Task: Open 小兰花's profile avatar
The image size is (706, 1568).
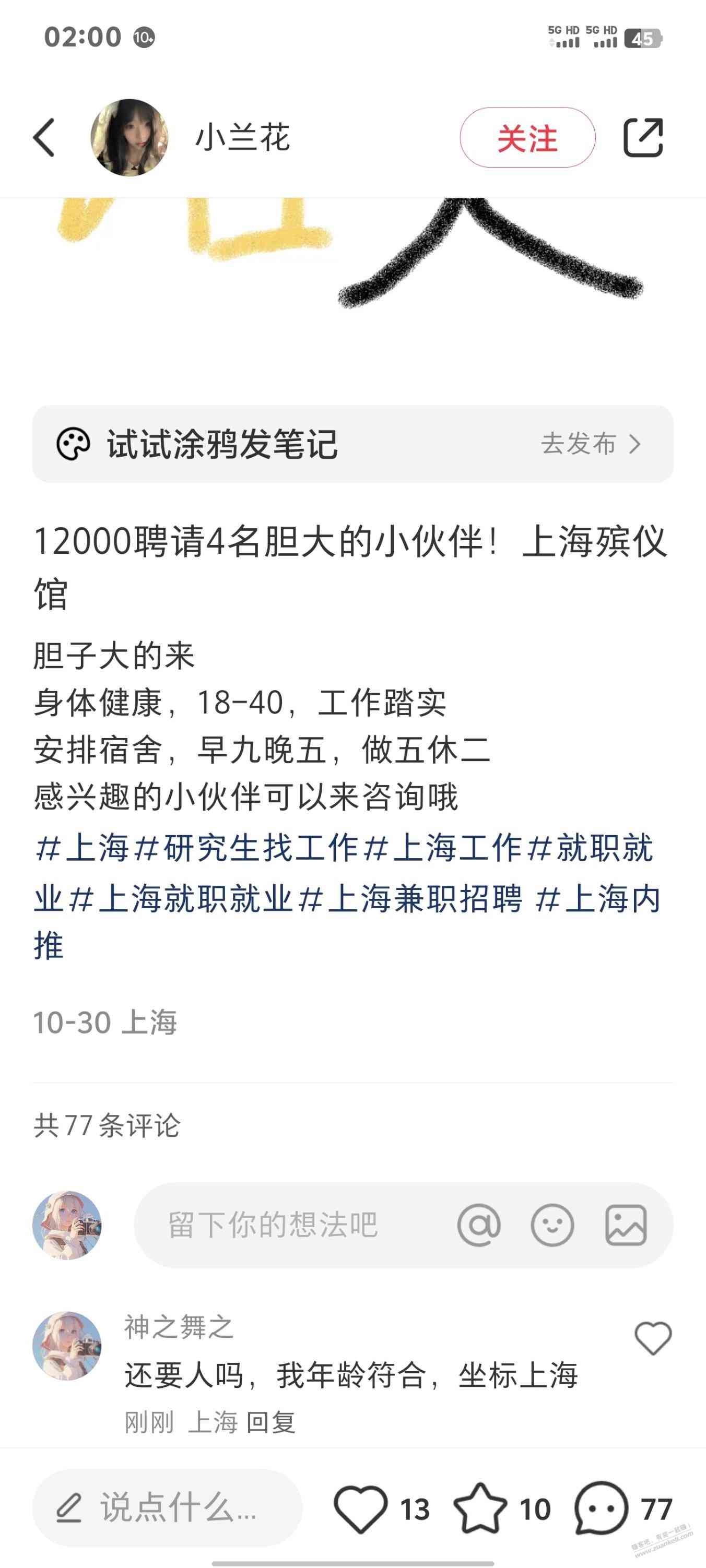Action: coord(129,138)
